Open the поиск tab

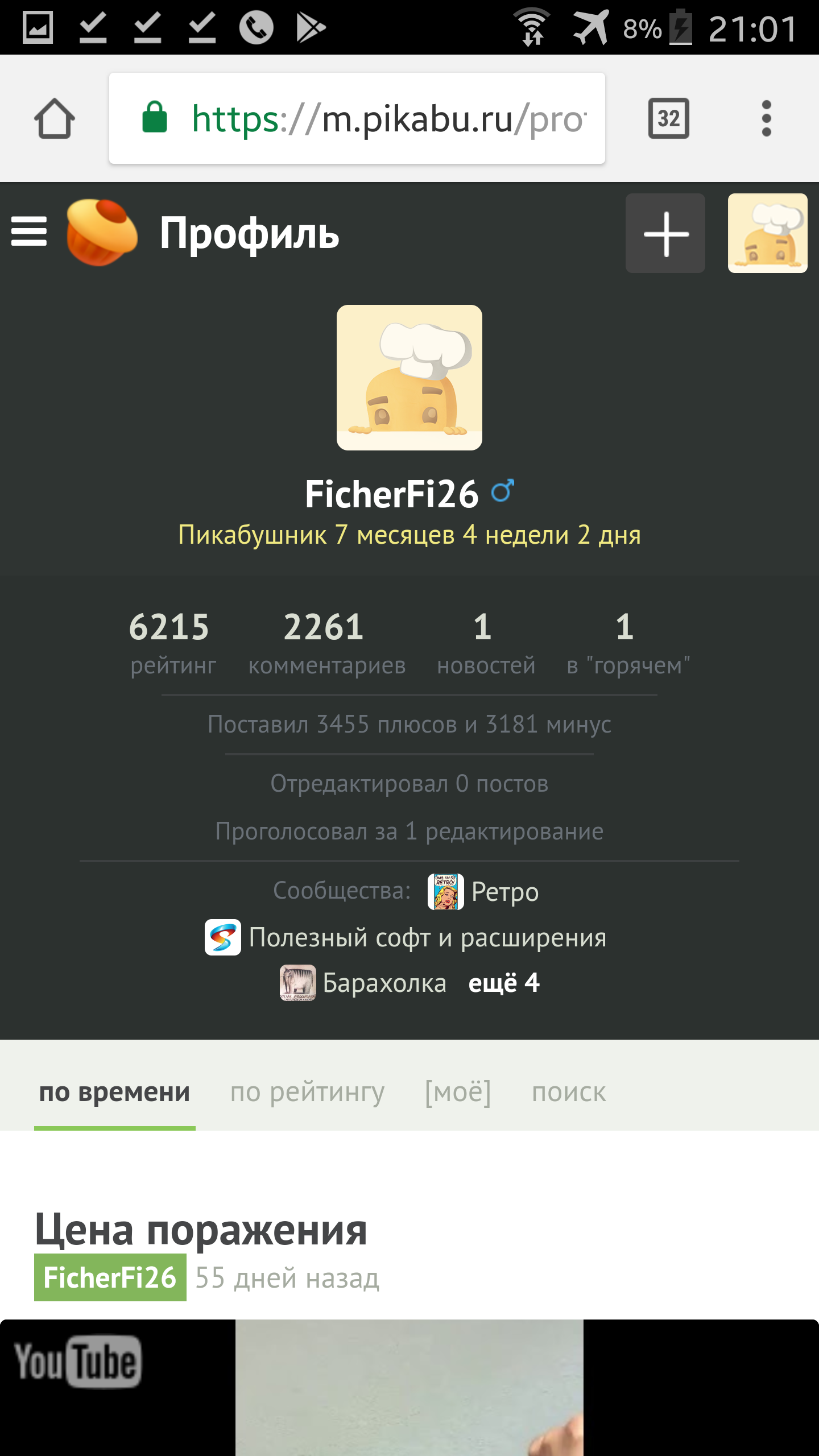click(569, 1092)
